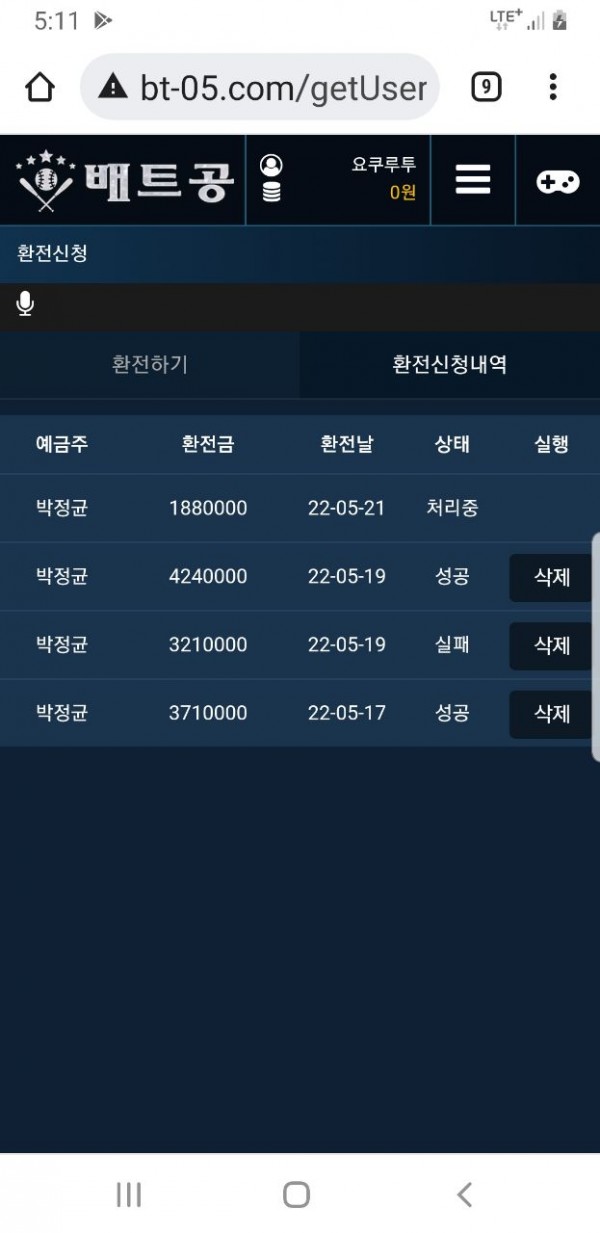Select the 환전신청내역 tab
Screen dimensions: 600x1233
coord(449,365)
